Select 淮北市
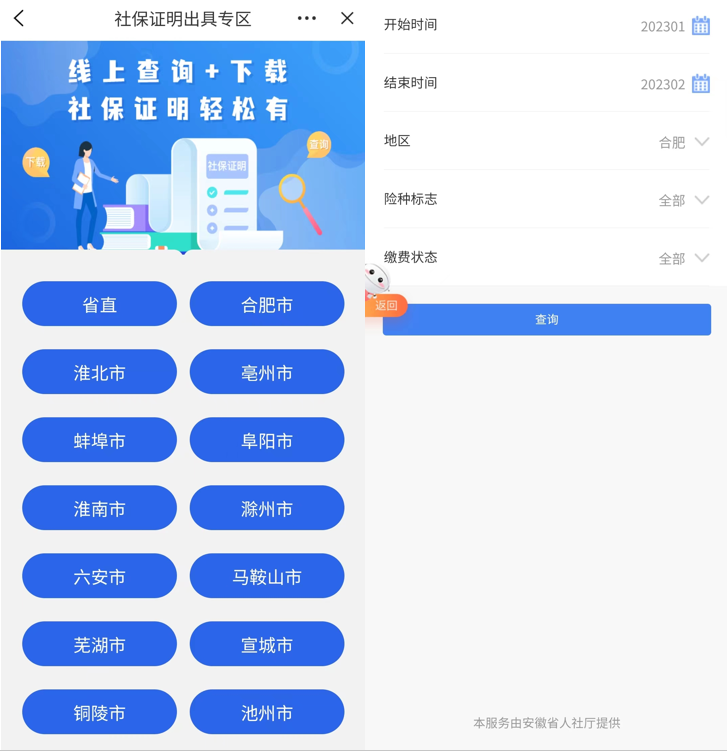This screenshot has height=751, width=727. (x=99, y=372)
